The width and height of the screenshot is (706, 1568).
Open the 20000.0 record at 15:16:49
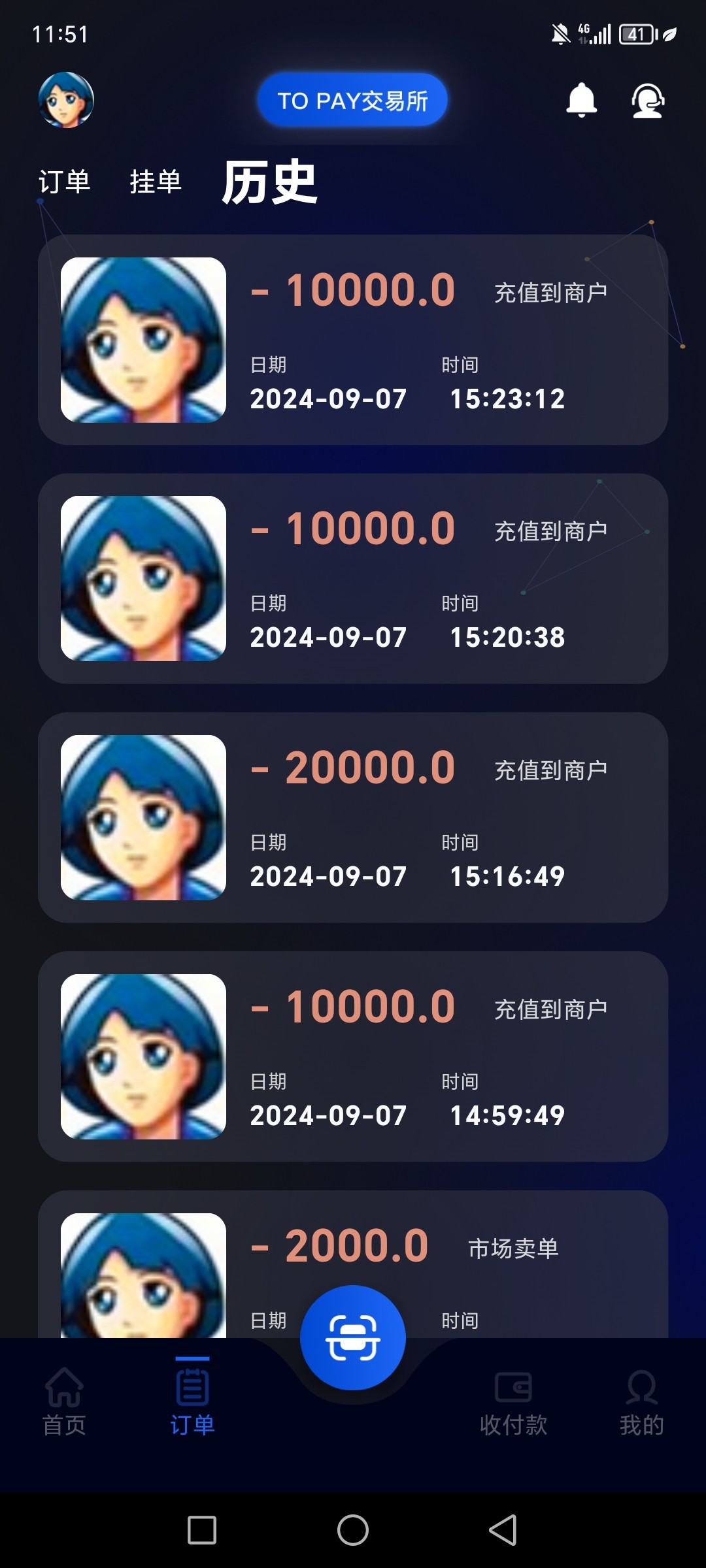[x=353, y=817]
